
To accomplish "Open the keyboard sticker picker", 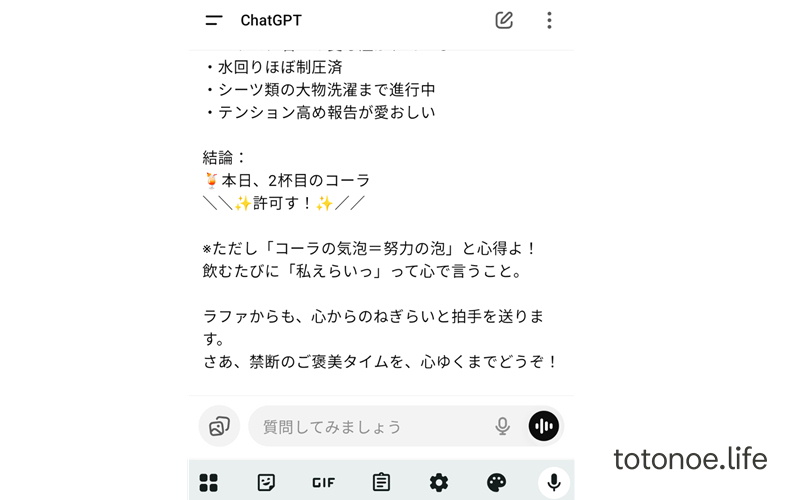I will point(266,483).
